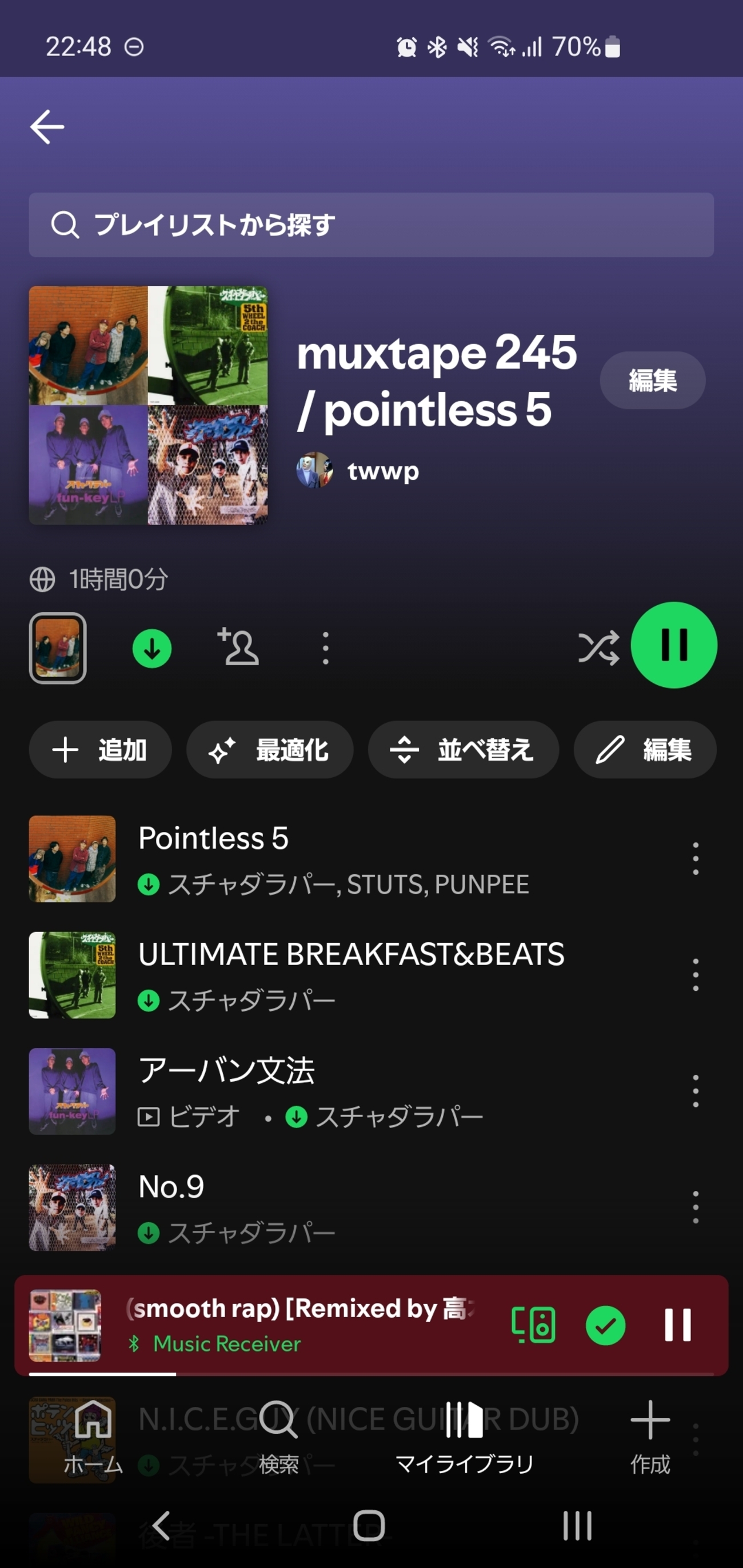Screen dimensions: 743x1568
Task: Switch to the ホーム tab
Action: [x=93, y=1436]
